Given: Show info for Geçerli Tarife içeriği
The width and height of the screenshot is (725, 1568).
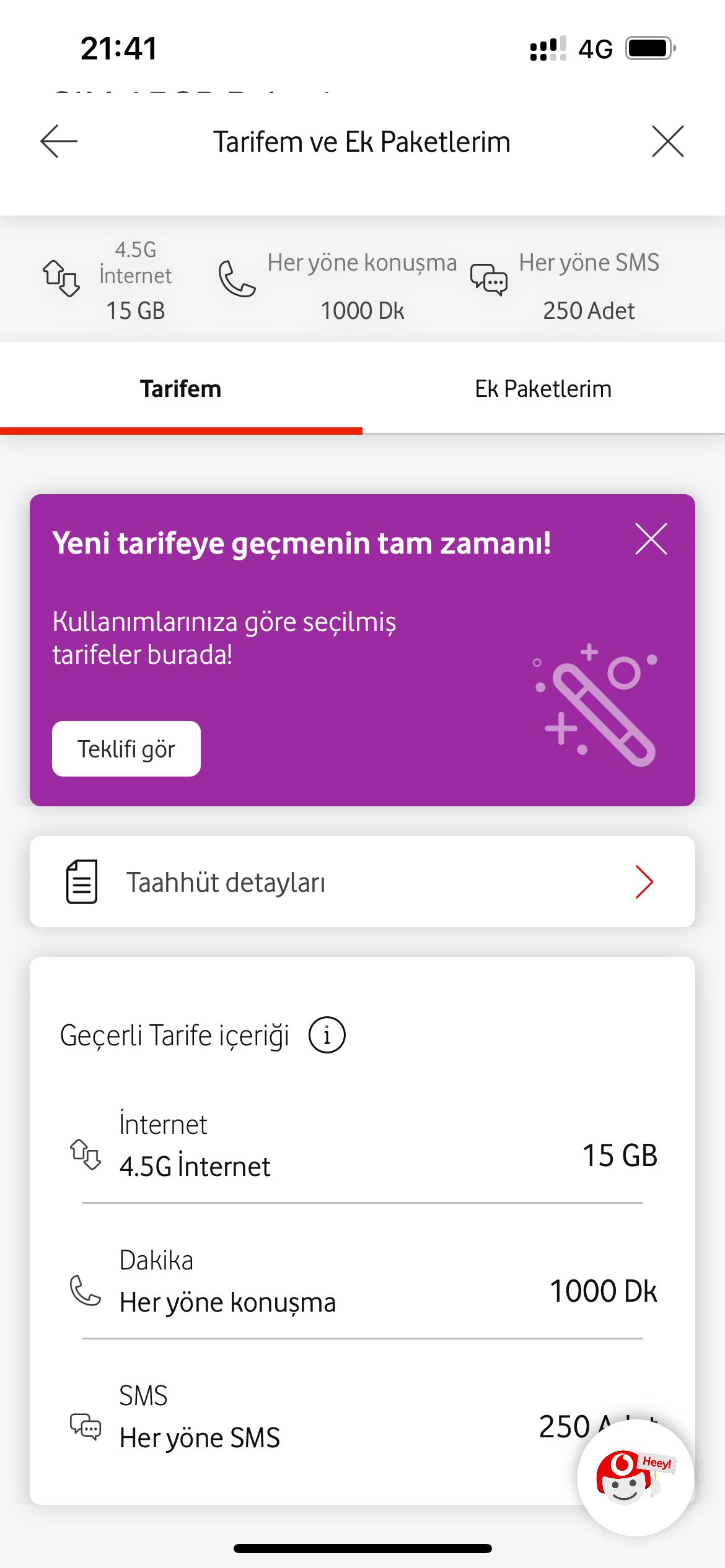Looking at the screenshot, I should point(327,1035).
